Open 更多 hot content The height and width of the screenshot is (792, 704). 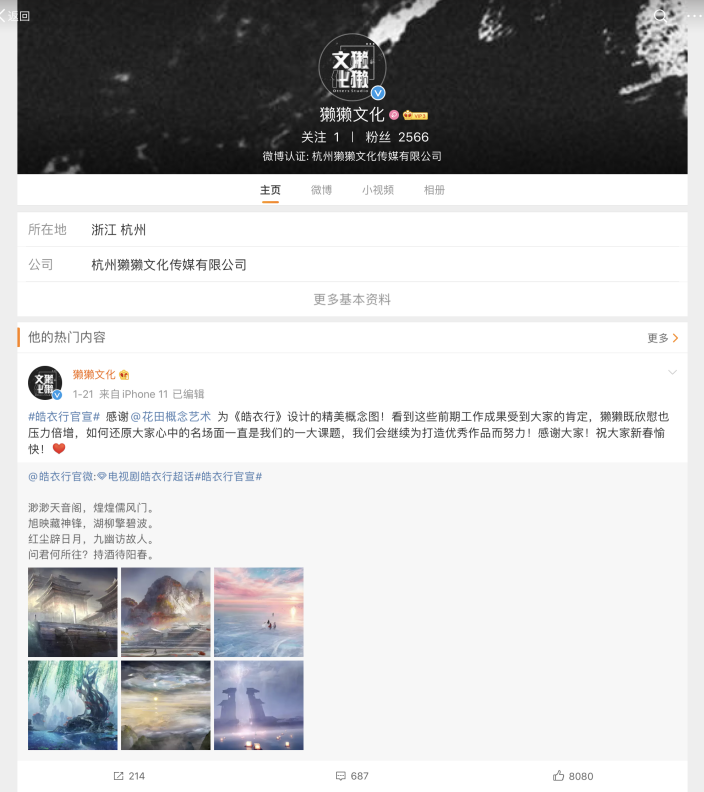(x=663, y=338)
